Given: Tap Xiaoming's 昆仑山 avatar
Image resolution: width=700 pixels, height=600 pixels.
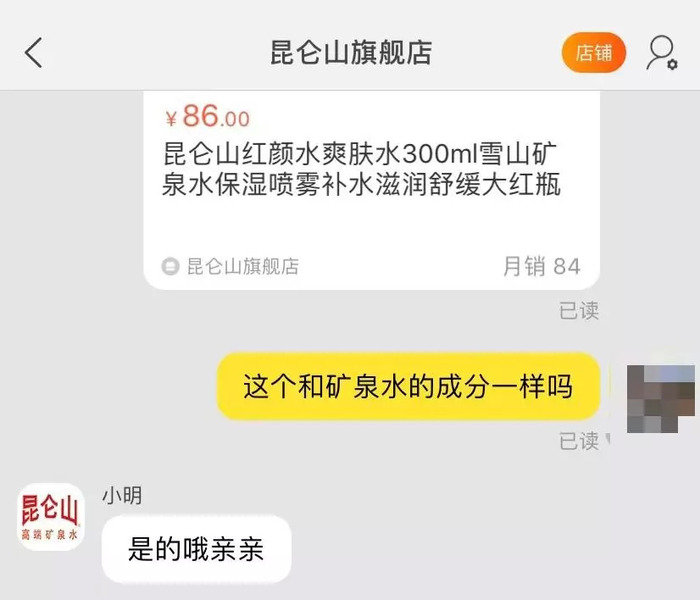Looking at the screenshot, I should [52, 516].
